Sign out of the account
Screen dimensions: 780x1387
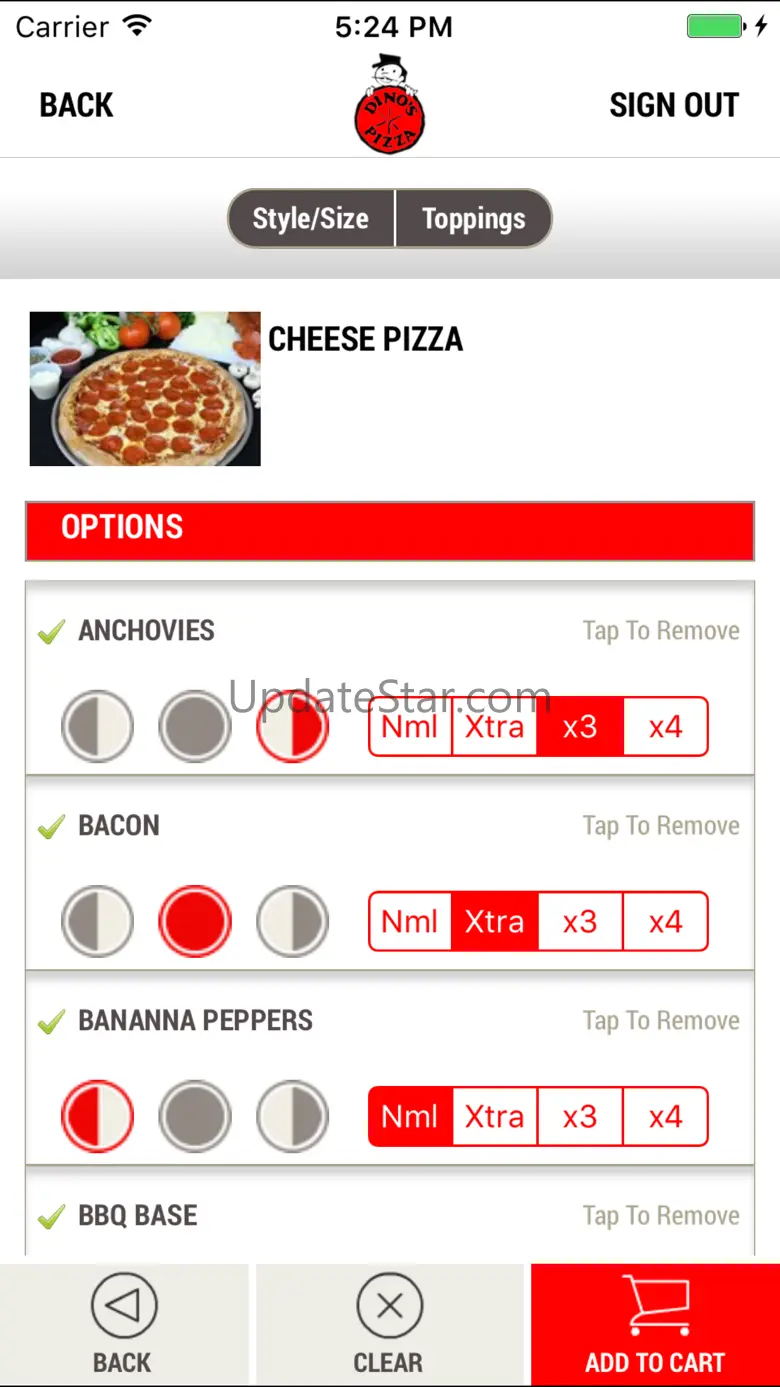(x=674, y=105)
